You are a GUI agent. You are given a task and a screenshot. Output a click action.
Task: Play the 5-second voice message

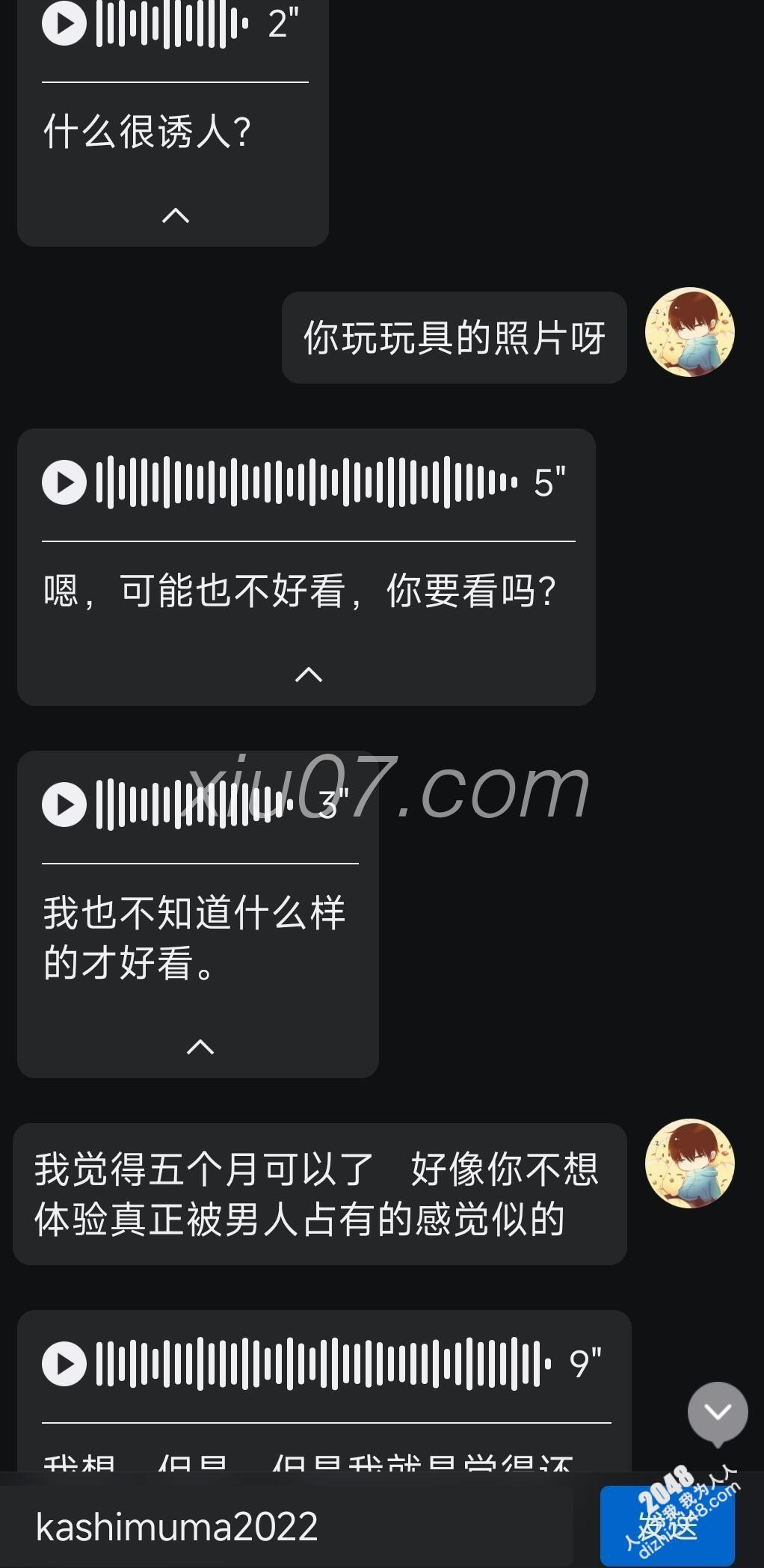click(64, 482)
